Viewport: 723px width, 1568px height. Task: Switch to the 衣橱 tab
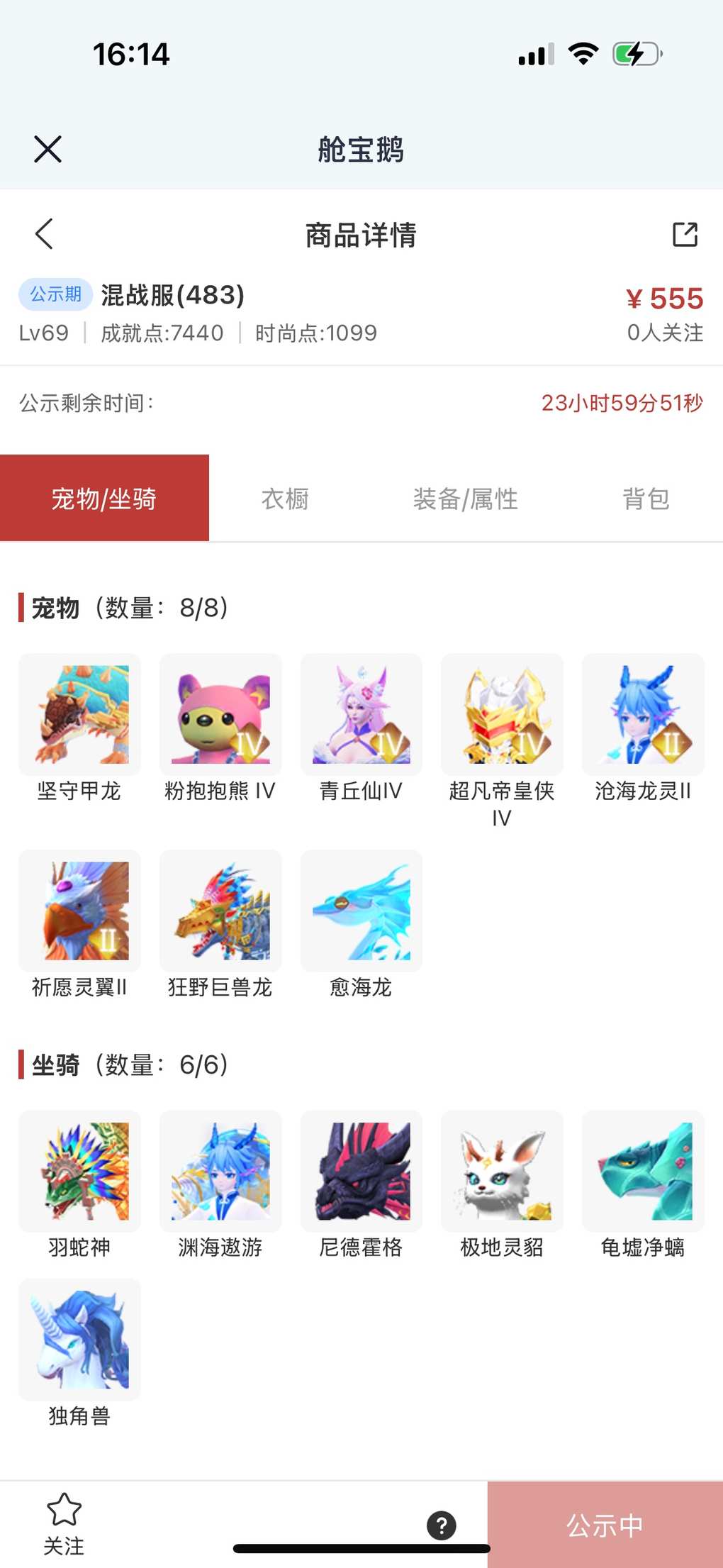click(x=285, y=499)
